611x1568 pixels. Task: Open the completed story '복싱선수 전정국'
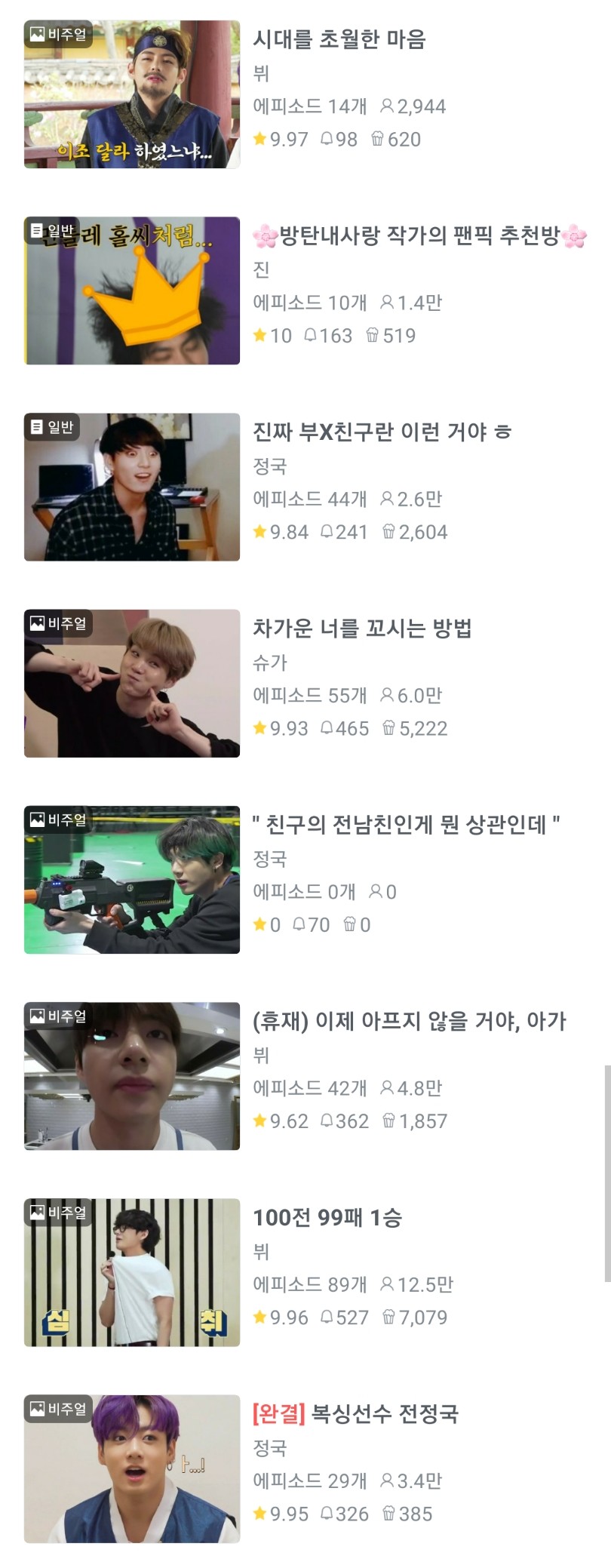coord(355,1413)
